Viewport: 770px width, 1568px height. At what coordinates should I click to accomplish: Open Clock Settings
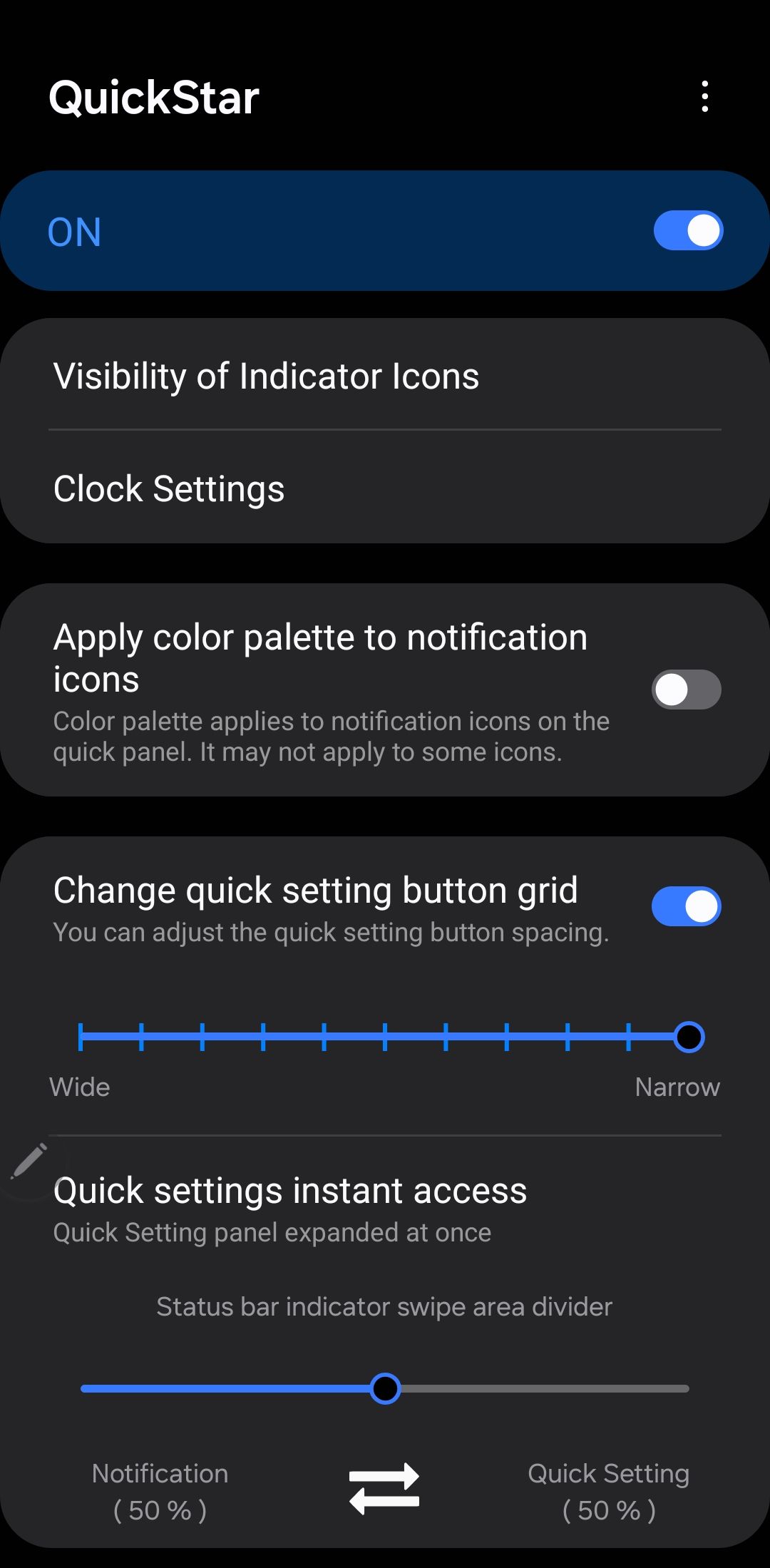pyautogui.click(x=169, y=488)
